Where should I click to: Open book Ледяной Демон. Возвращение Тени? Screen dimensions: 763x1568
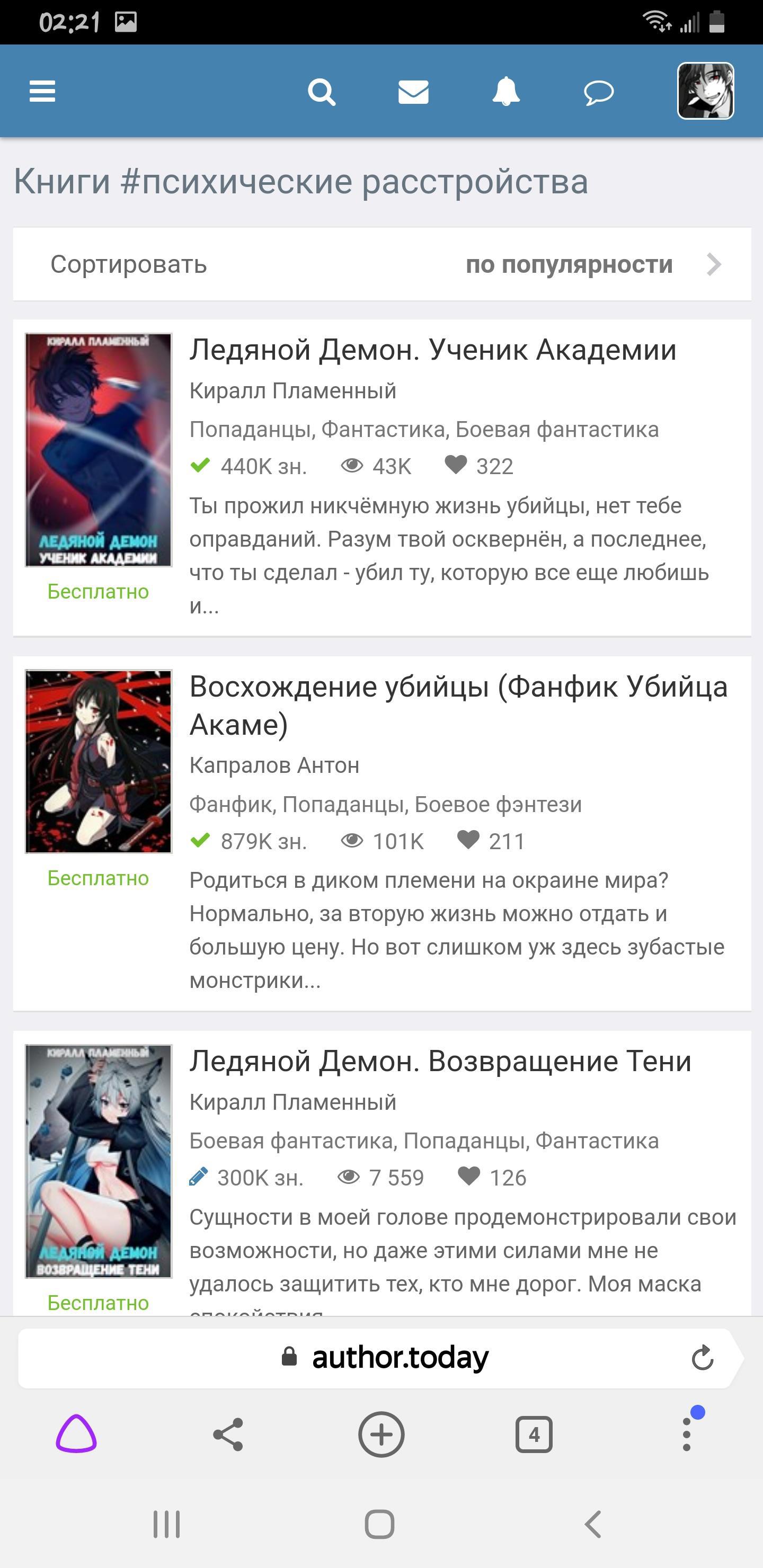point(440,1061)
